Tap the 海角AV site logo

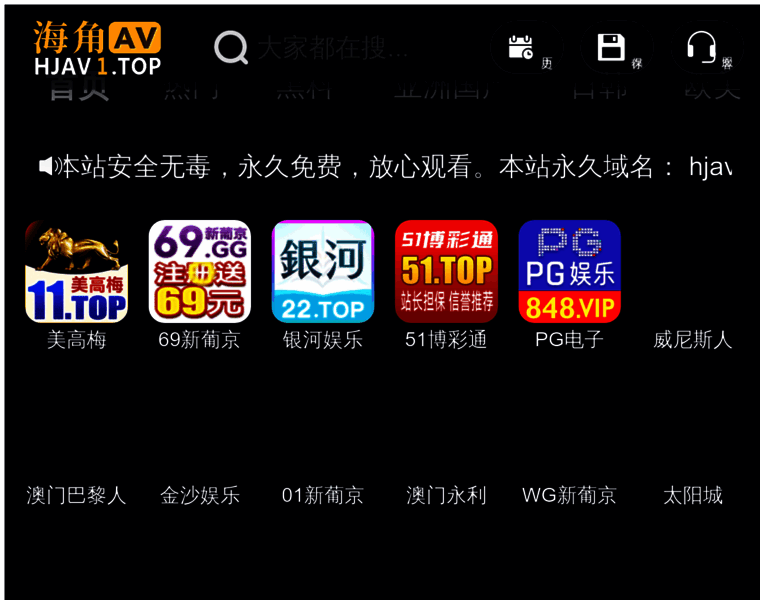click(97, 48)
